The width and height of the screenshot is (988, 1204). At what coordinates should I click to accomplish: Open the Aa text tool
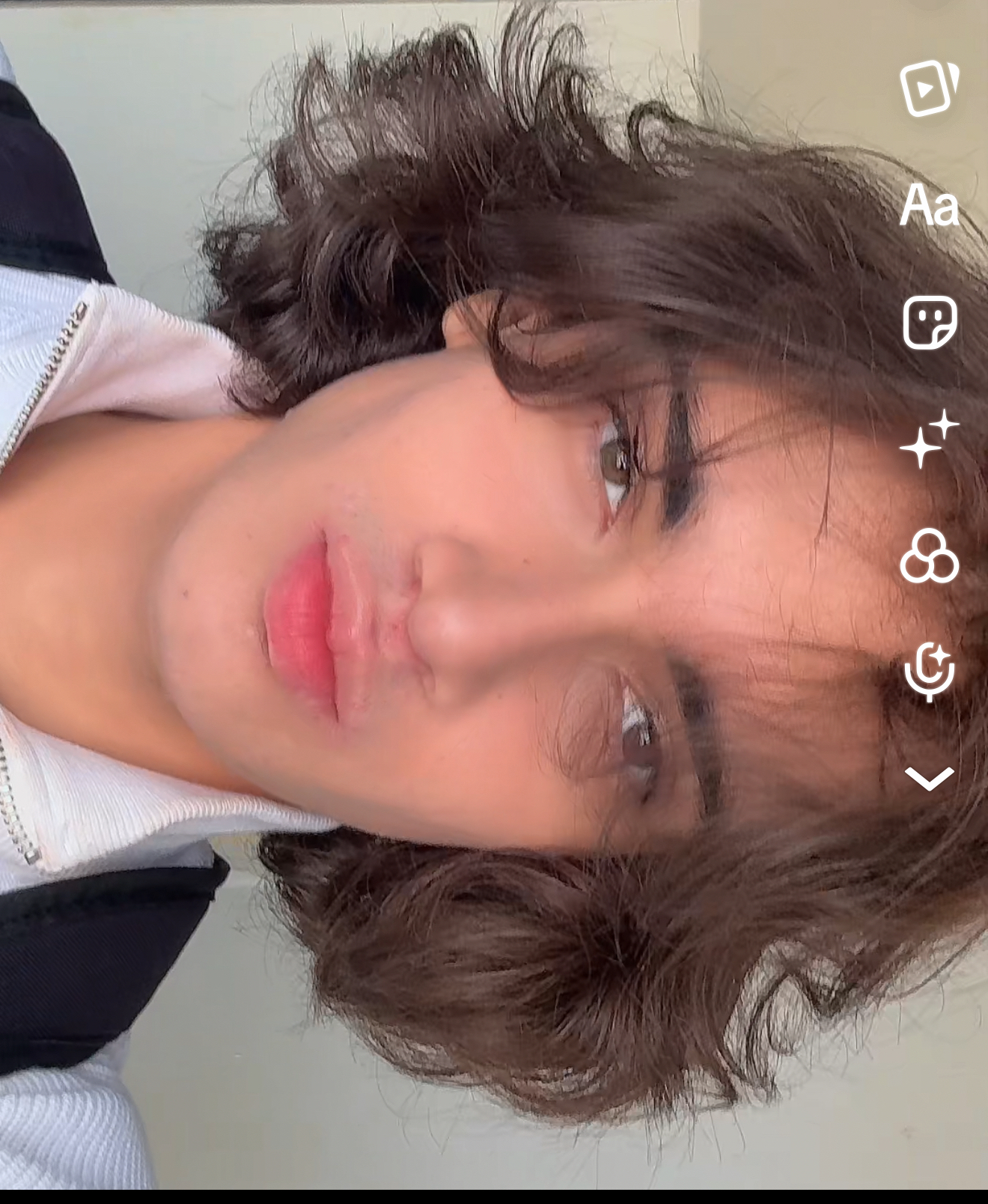point(929,206)
